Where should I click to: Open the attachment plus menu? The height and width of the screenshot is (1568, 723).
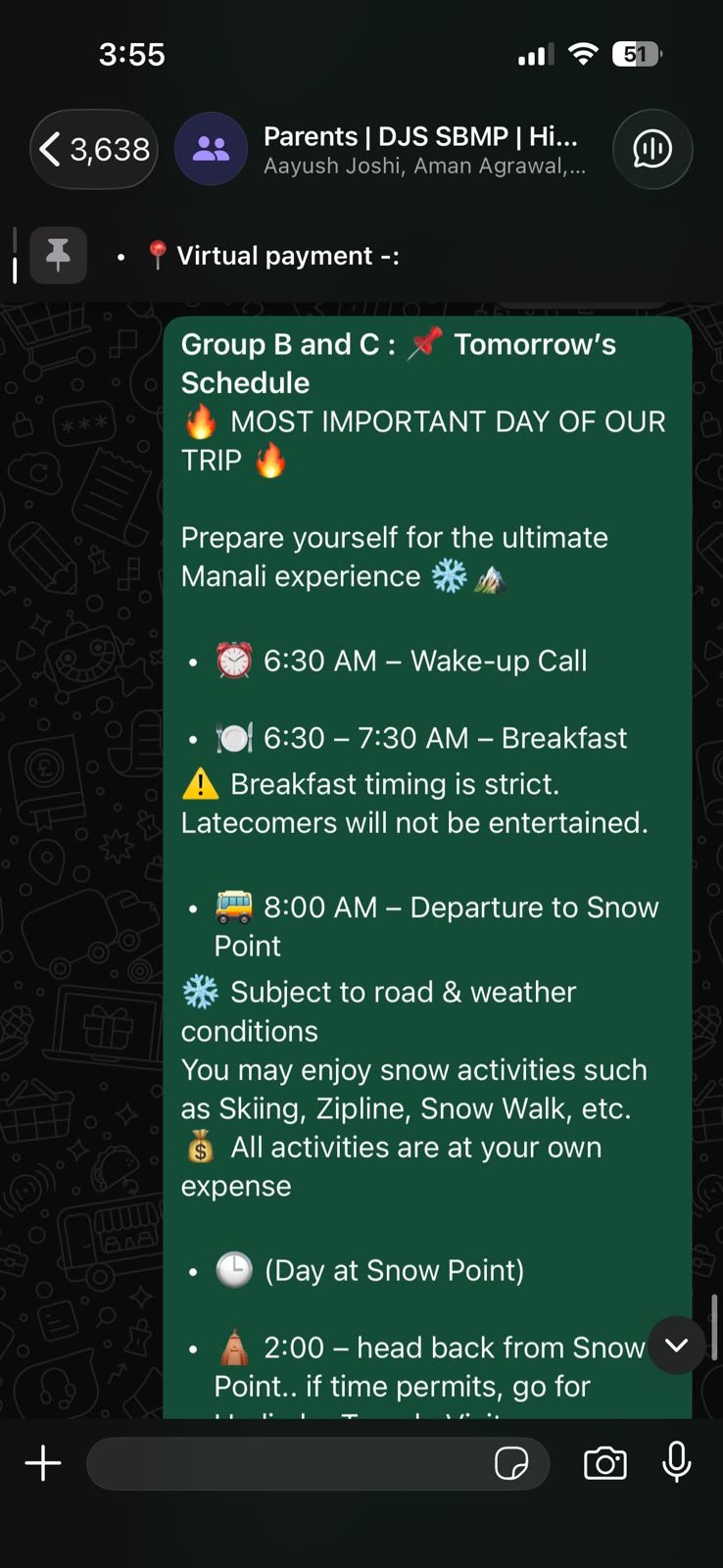[43, 1463]
